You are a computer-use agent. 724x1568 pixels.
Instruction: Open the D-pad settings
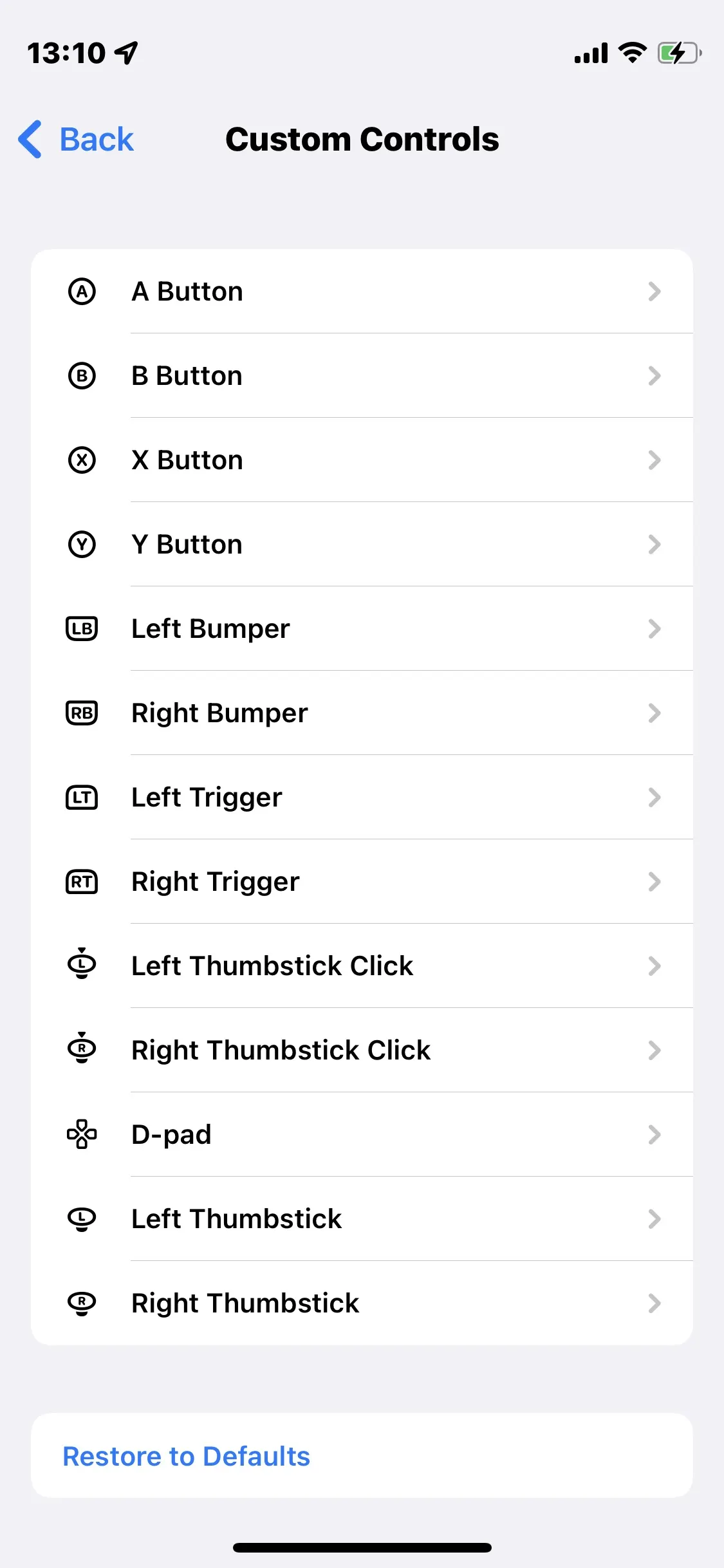coord(362,1135)
